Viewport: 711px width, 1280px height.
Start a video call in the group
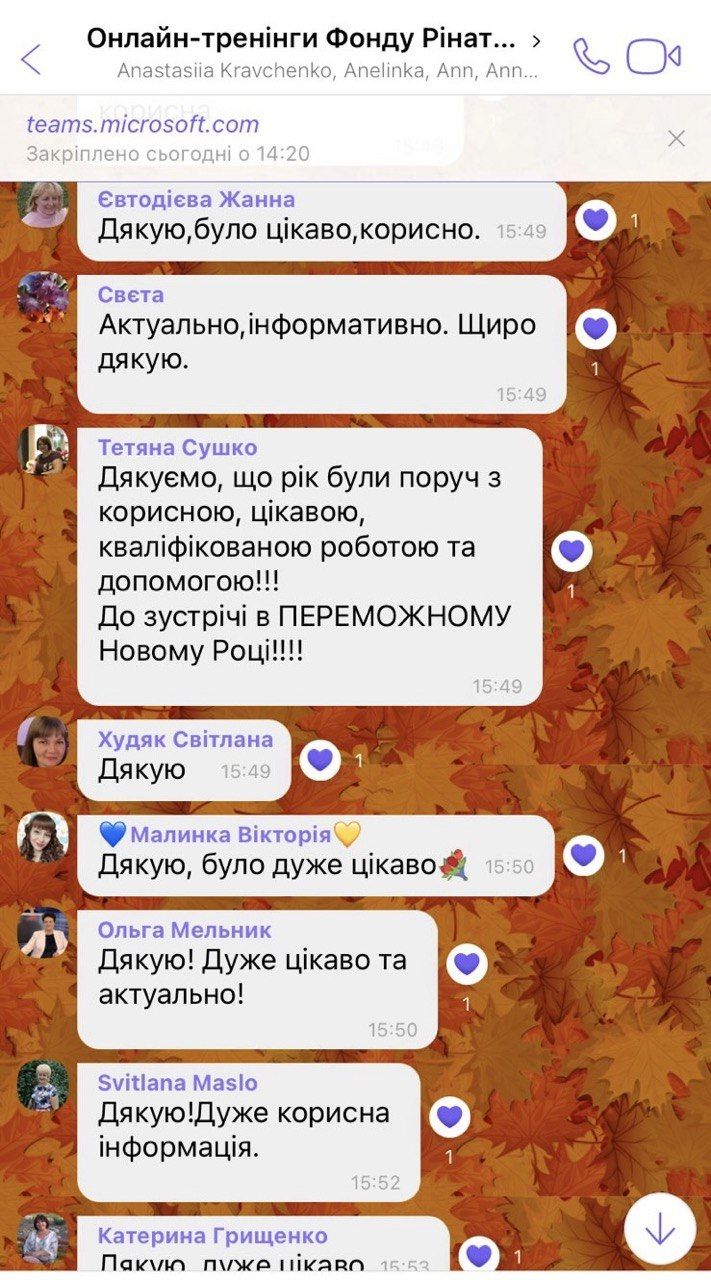tap(653, 57)
